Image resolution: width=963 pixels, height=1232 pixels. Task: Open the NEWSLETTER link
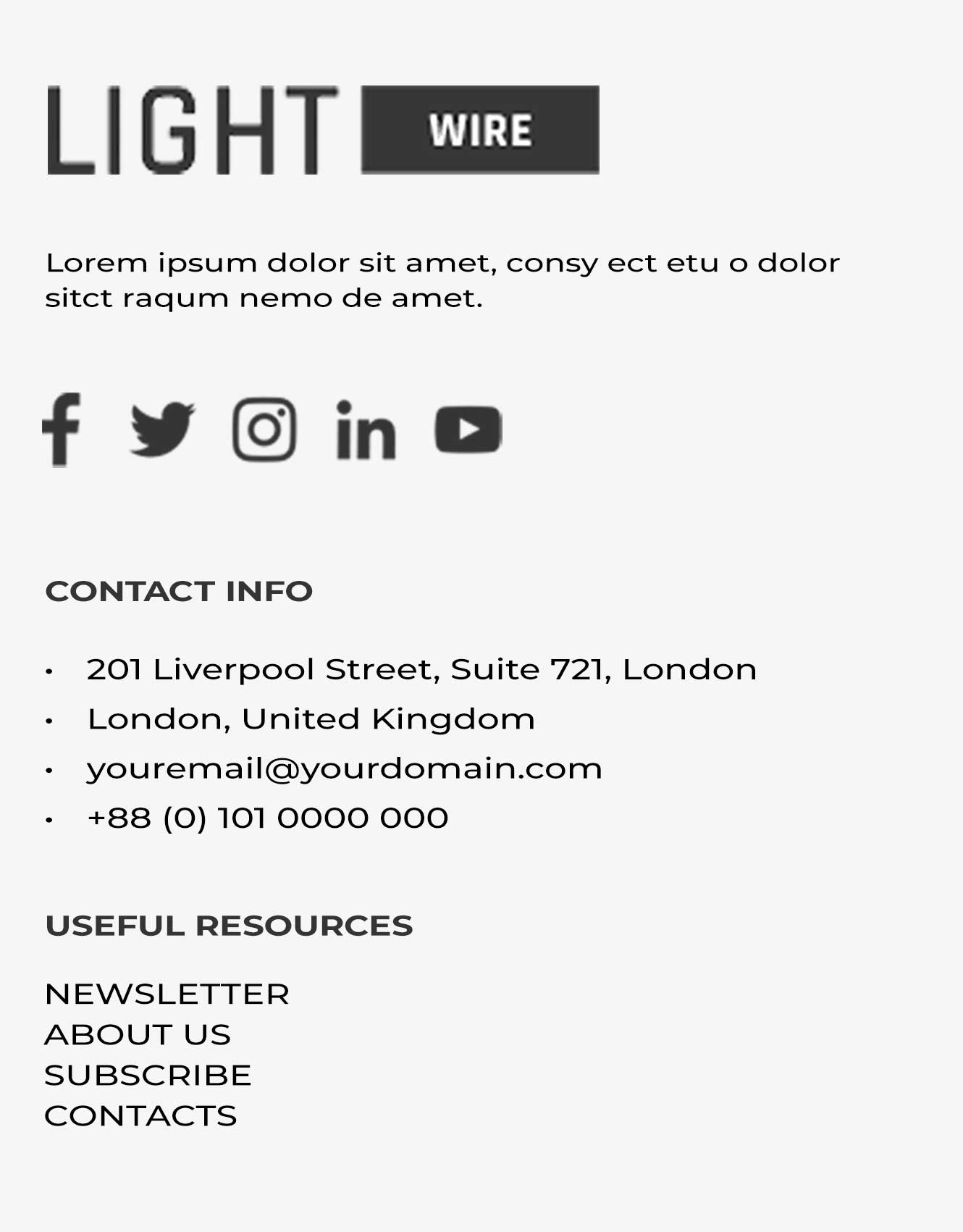click(x=167, y=994)
